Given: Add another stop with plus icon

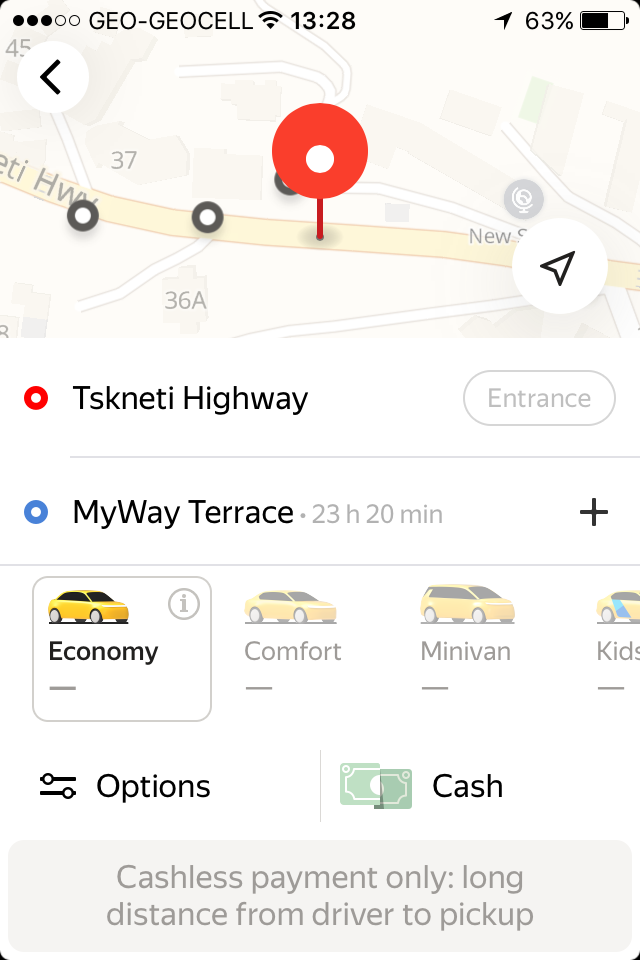Looking at the screenshot, I should 594,513.
